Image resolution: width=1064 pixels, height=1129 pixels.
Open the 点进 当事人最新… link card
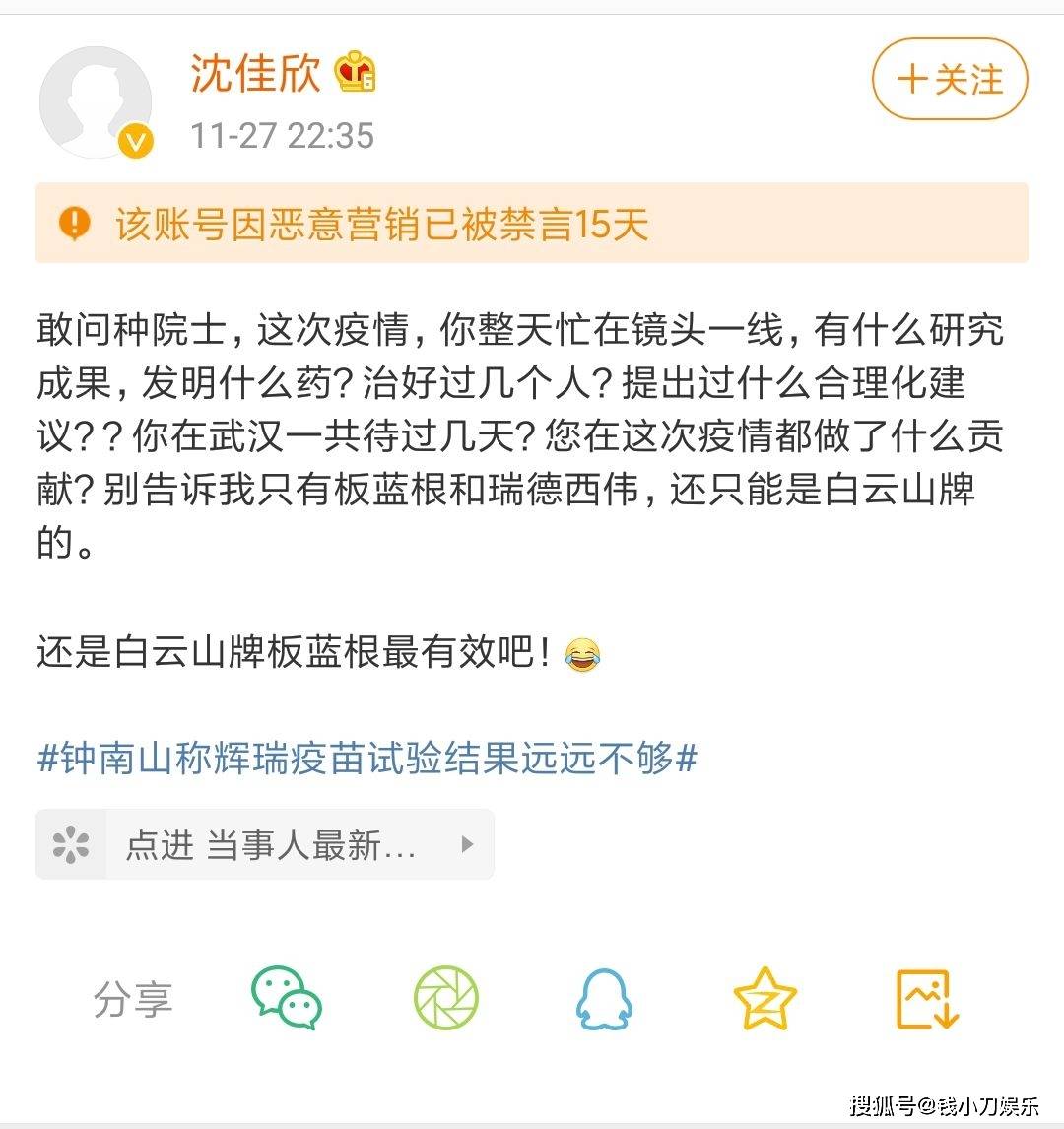coord(264,844)
